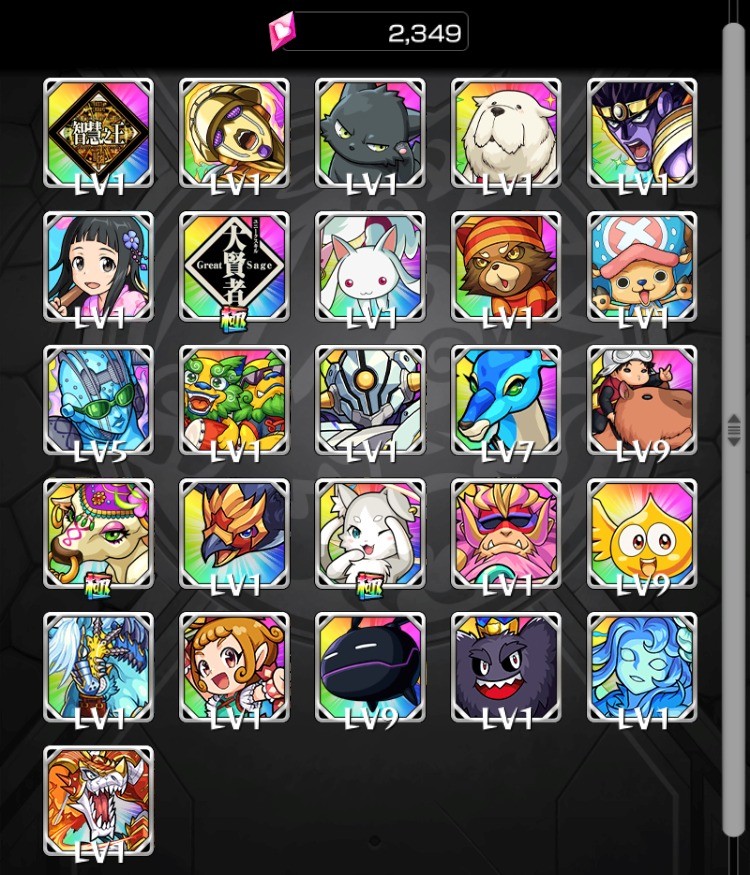Choose the reindeer with pink X hat
Screen dimensions: 750x875
pyautogui.click(x=642, y=266)
